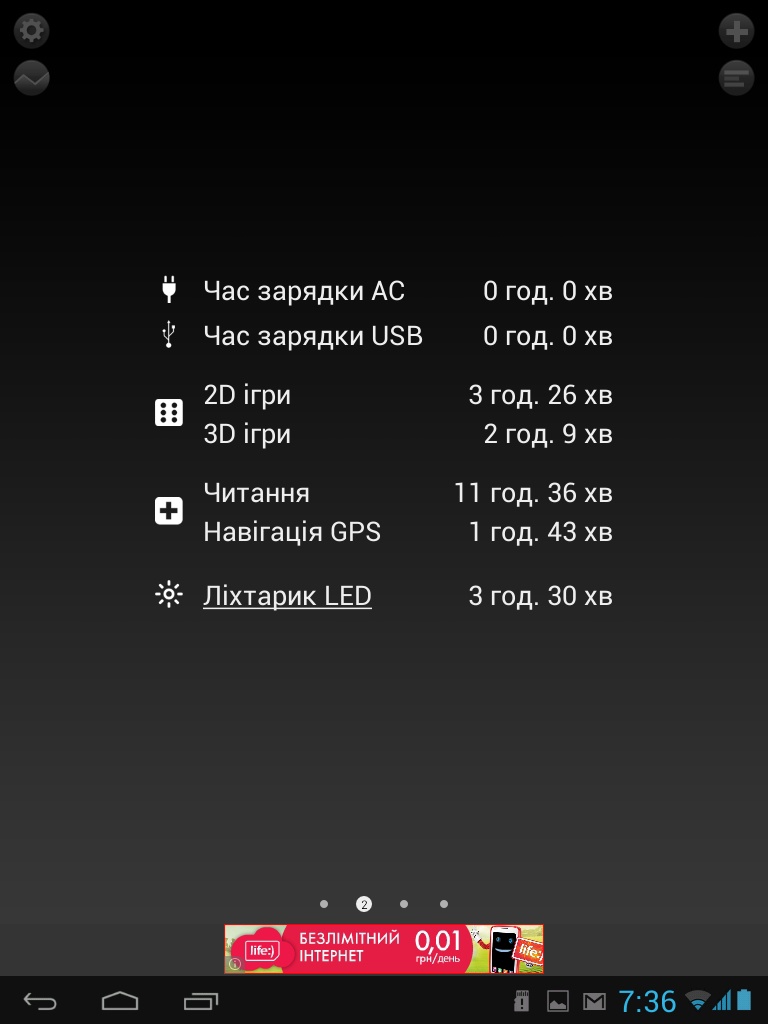Open the battery graph icon
The image size is (768, 1024).
[32, 77]
